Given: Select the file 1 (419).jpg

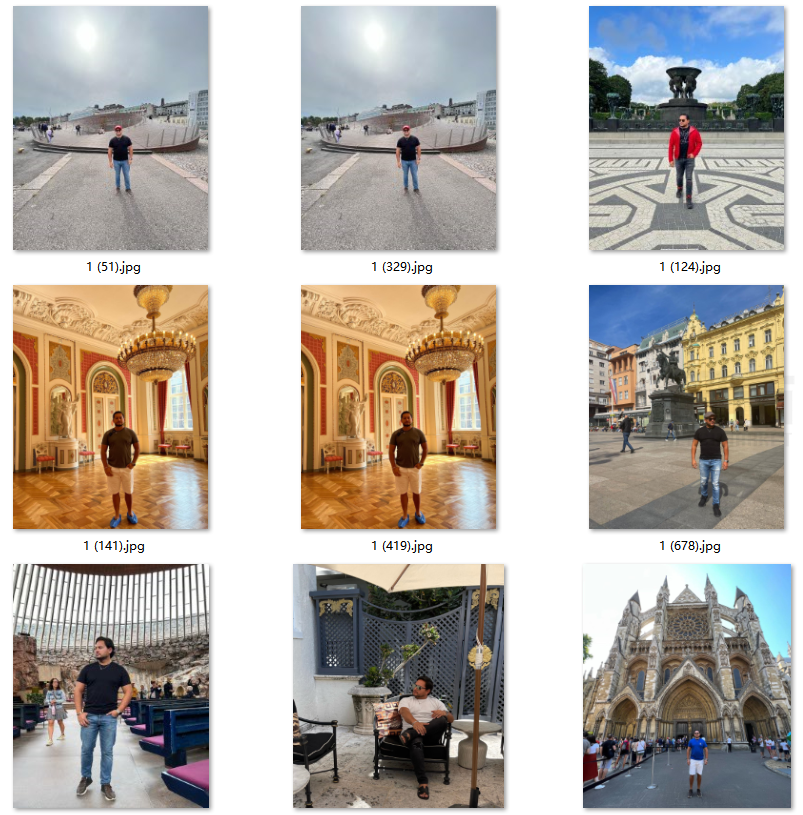Looking at the screenshot, I should pyautogui.click(x=398, y=407).
